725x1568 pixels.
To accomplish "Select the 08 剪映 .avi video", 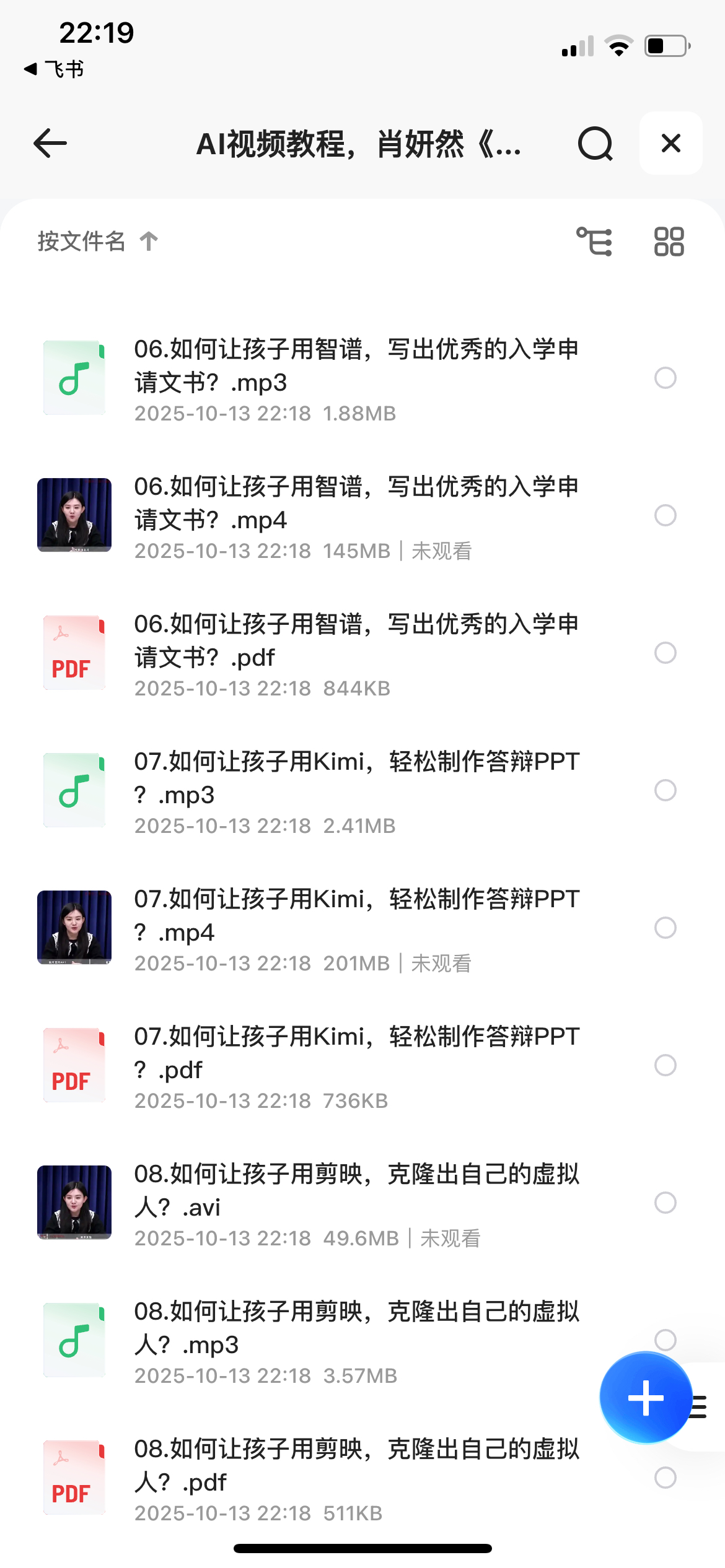I will point(665,1203).
